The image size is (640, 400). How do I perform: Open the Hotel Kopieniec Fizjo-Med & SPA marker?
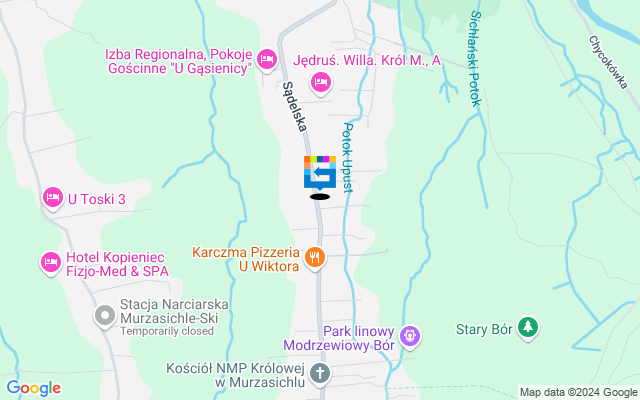tap(50, 262)
